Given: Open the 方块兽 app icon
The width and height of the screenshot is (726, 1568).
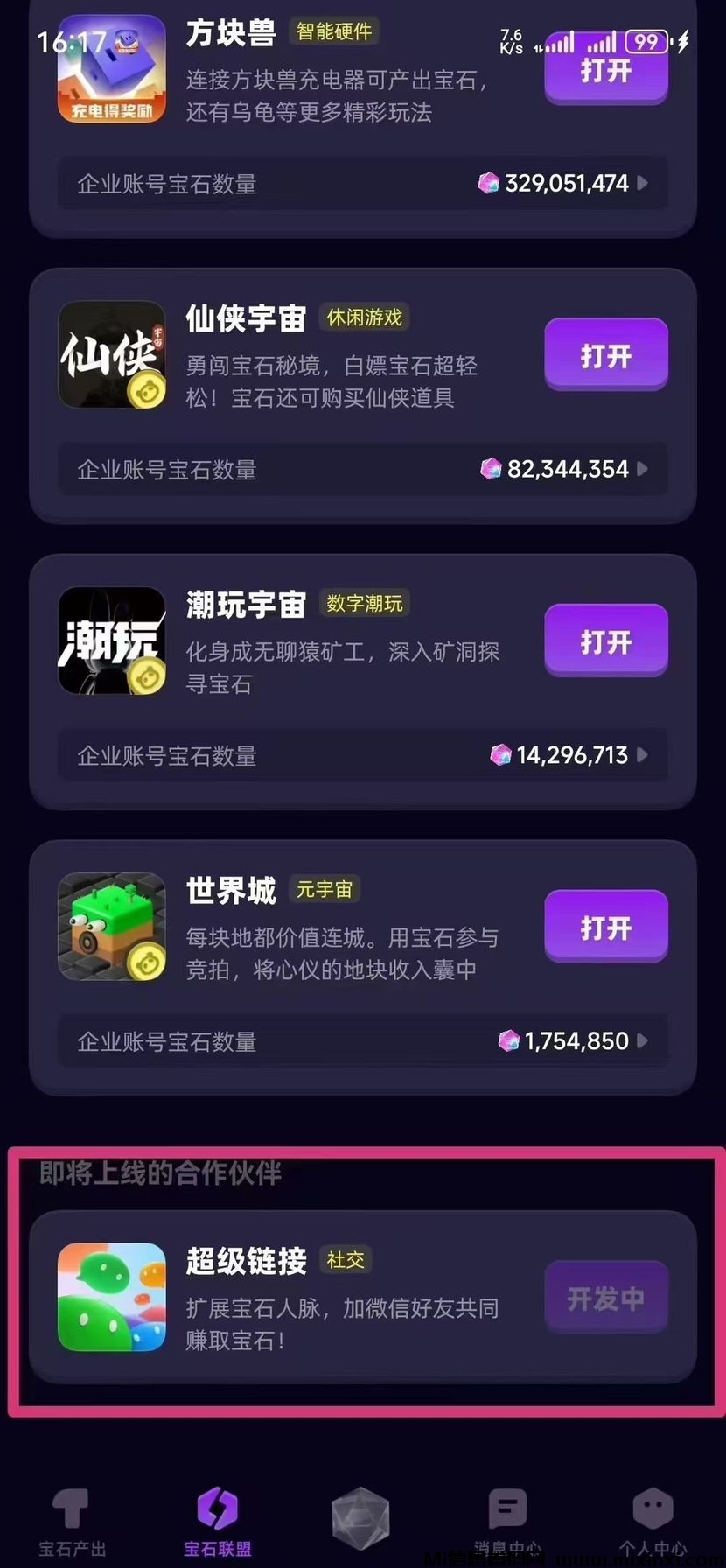Looking at the screenshot, I should pos(111,70).
